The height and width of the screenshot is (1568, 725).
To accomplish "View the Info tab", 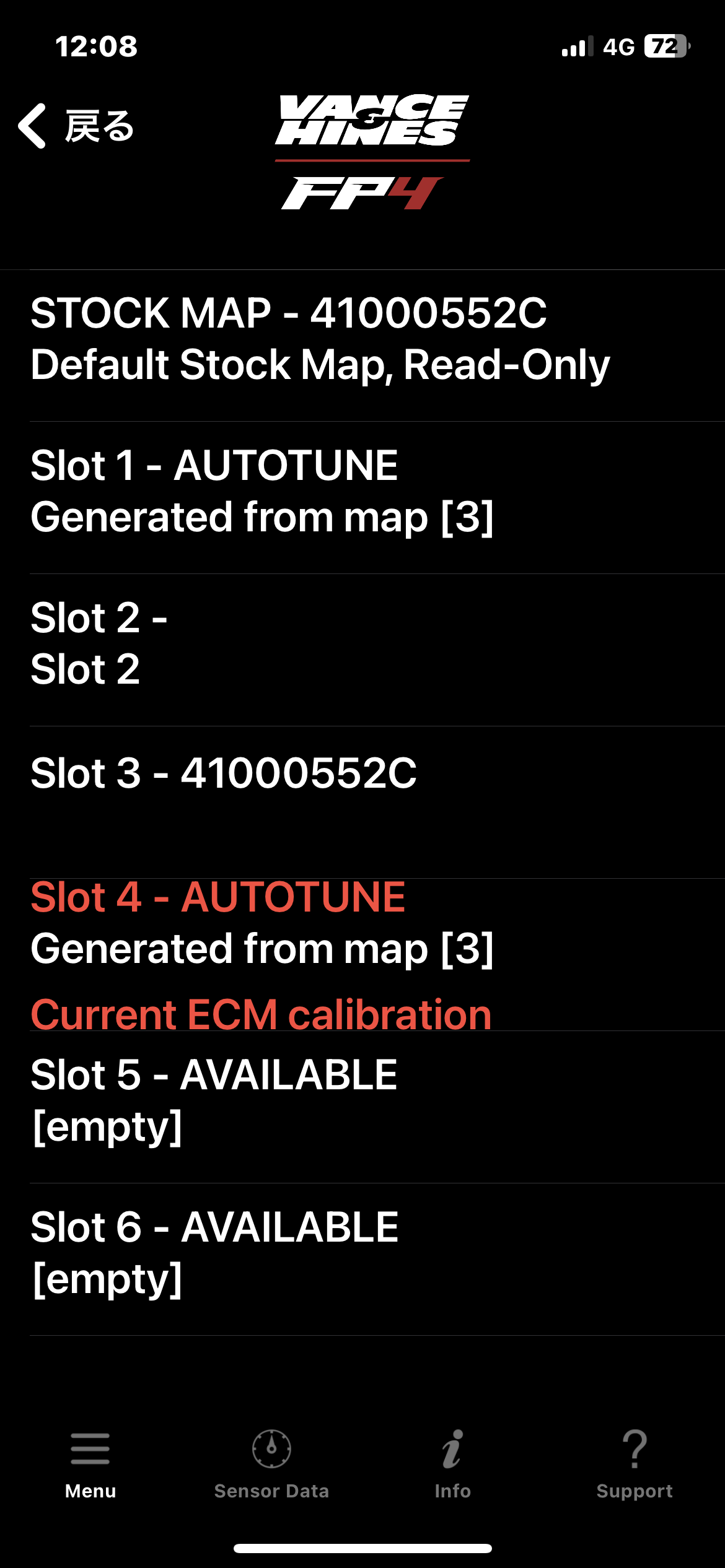I will click(x=453, y=1463).
